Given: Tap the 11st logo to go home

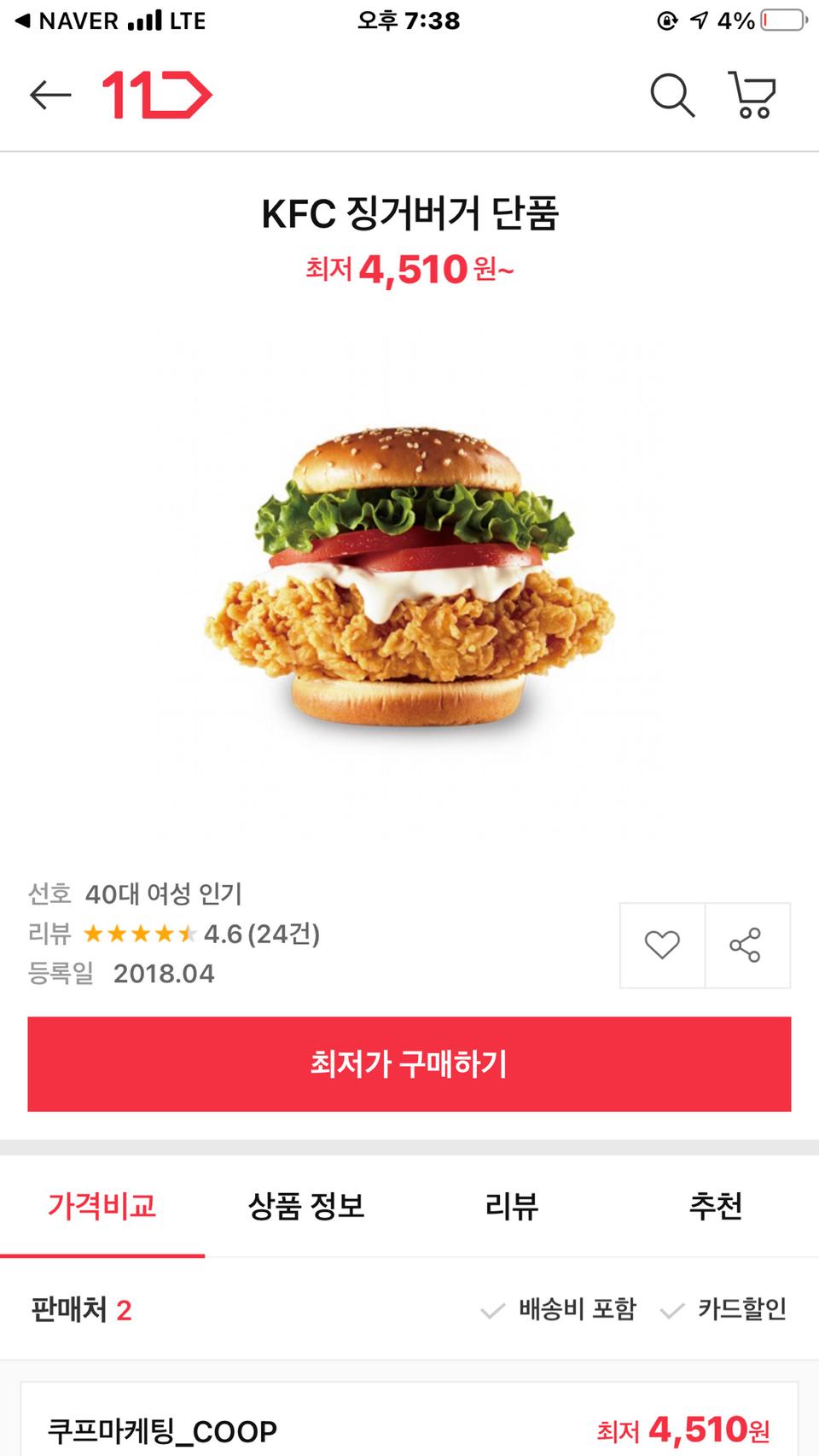Looking at the screenshot, I should (155, 94).
